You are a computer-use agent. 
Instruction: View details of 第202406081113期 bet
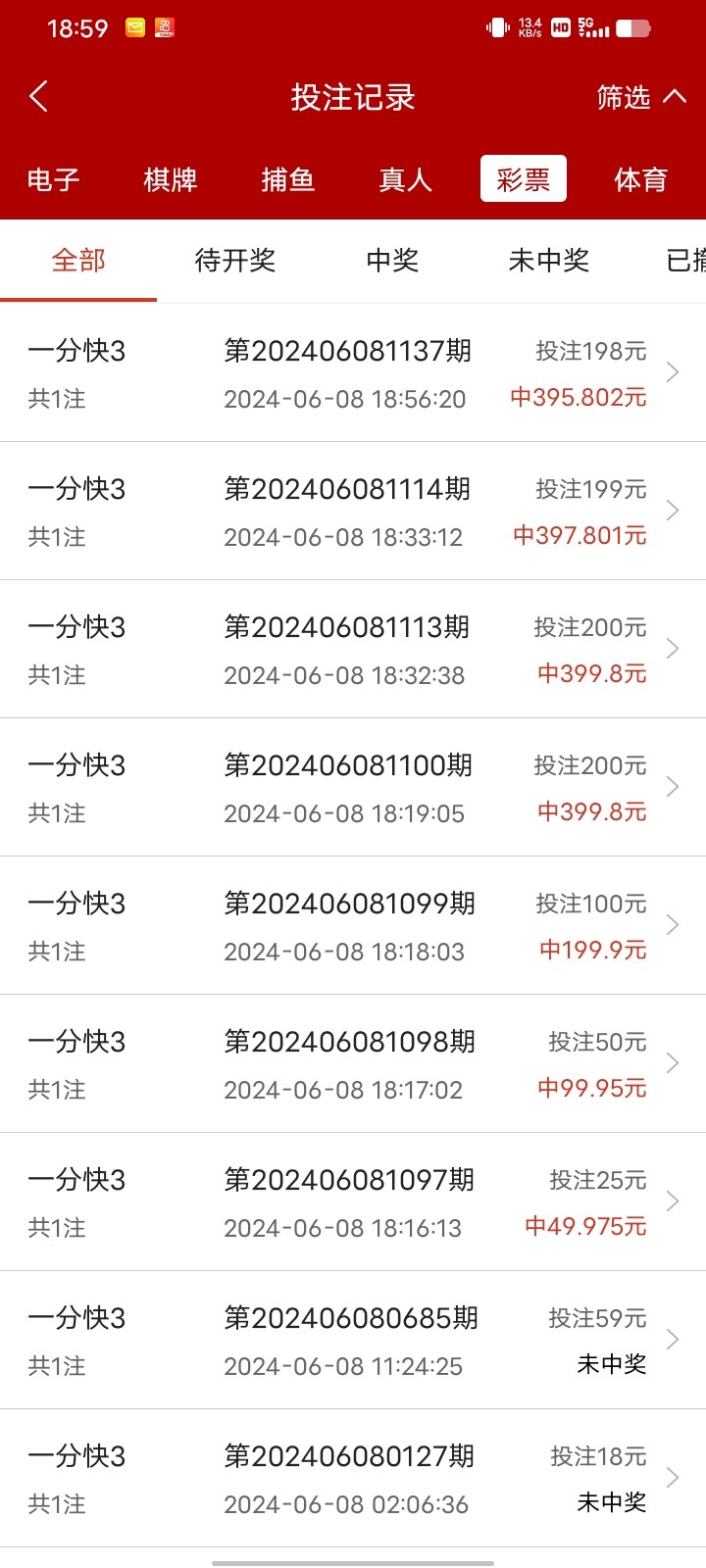[353, 650]
